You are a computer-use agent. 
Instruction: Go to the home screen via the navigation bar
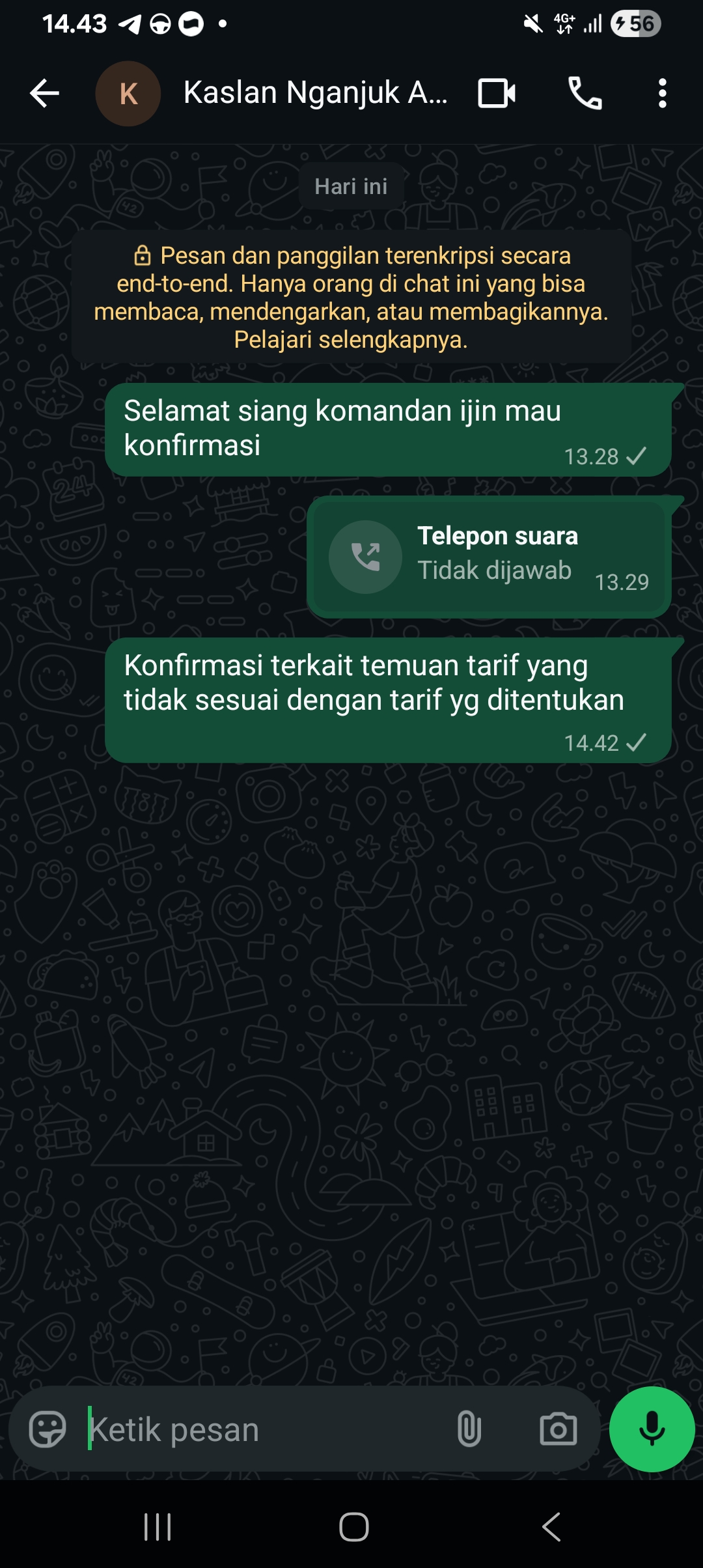coord(353,1527)
